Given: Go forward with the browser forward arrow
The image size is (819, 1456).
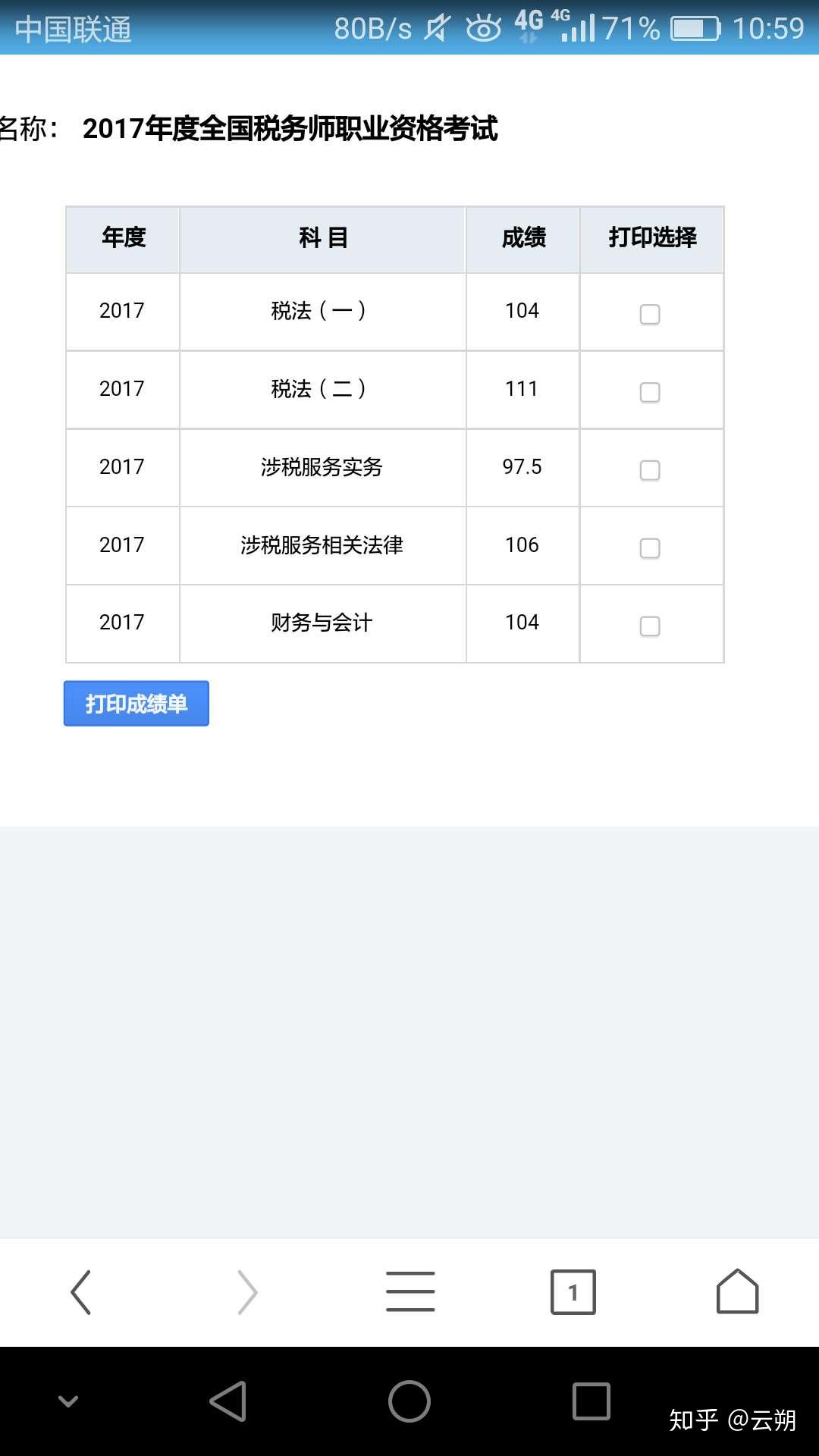Looking at the screenshot, I should tap(247, 1291).
